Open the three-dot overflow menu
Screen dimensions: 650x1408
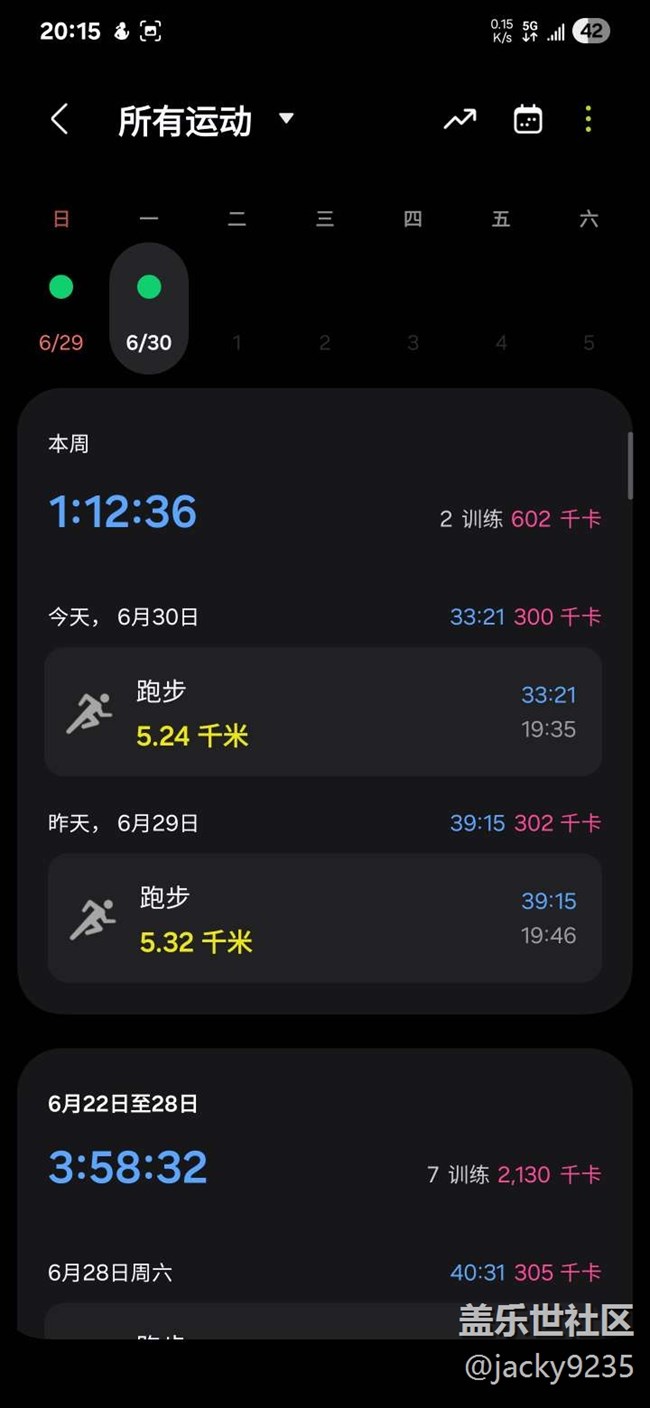click(x=588, y=120)
